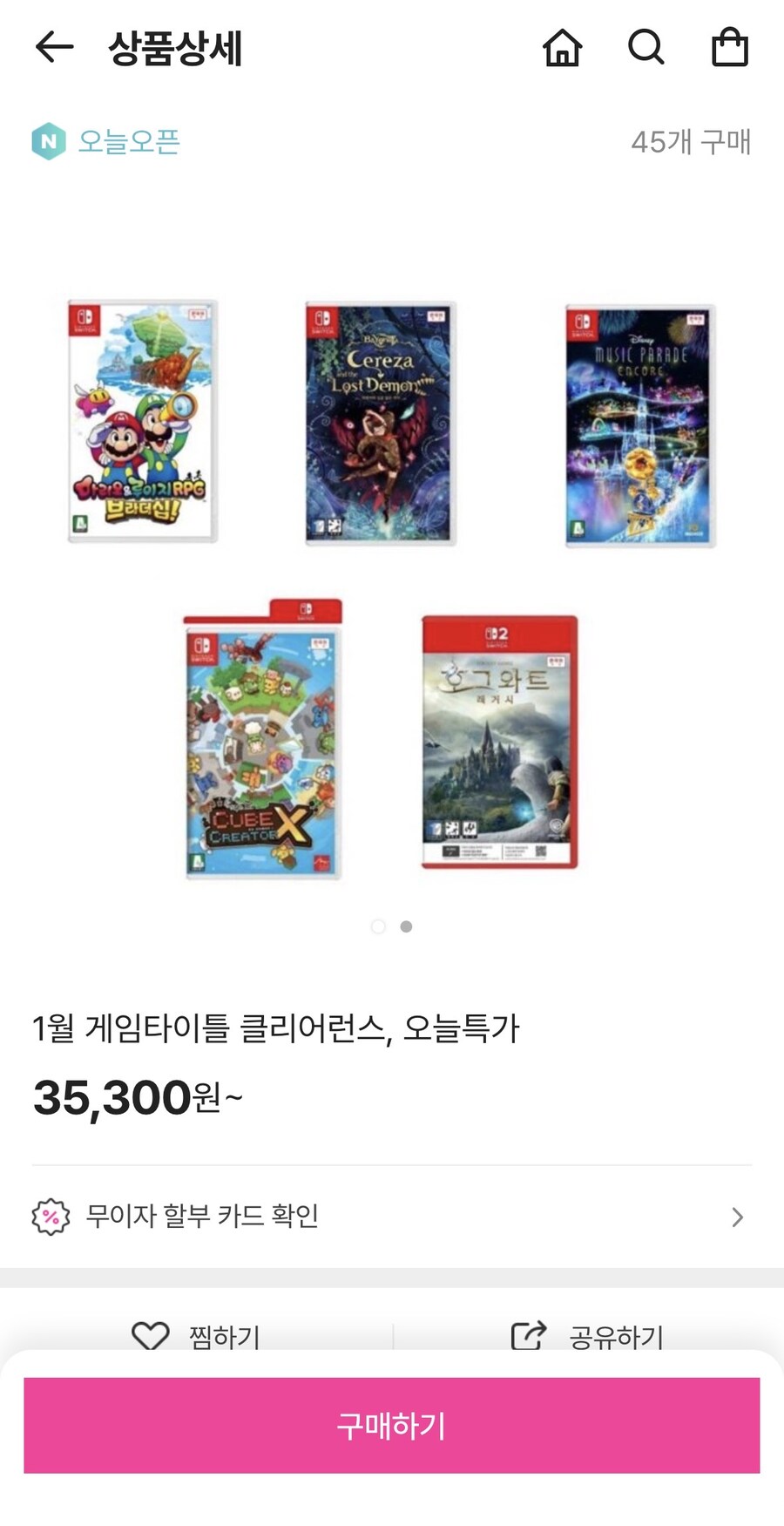Expand 무이자 할부 카드 확인 details

coord(205,1217)
